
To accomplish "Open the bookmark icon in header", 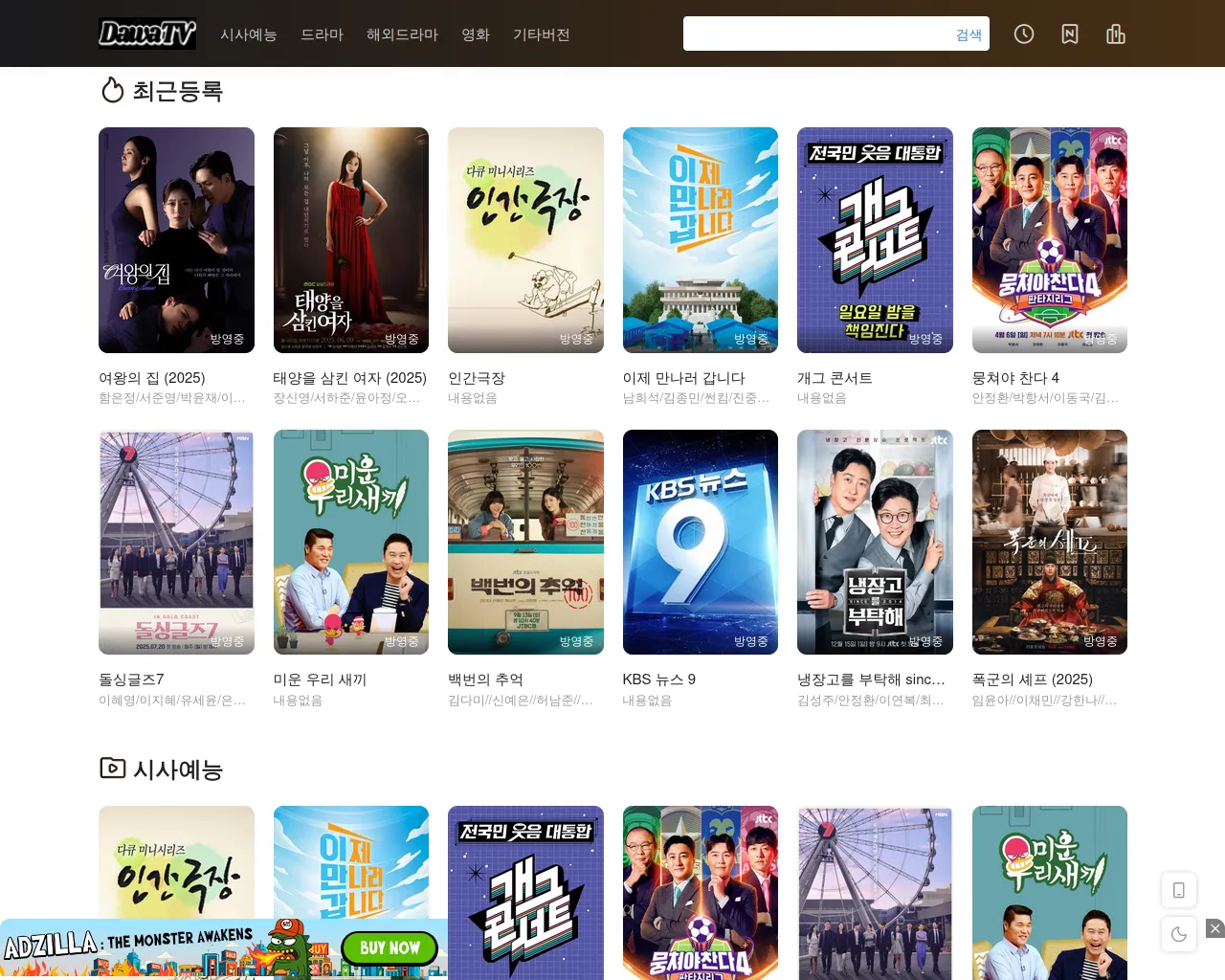I will click(1070, 34).
